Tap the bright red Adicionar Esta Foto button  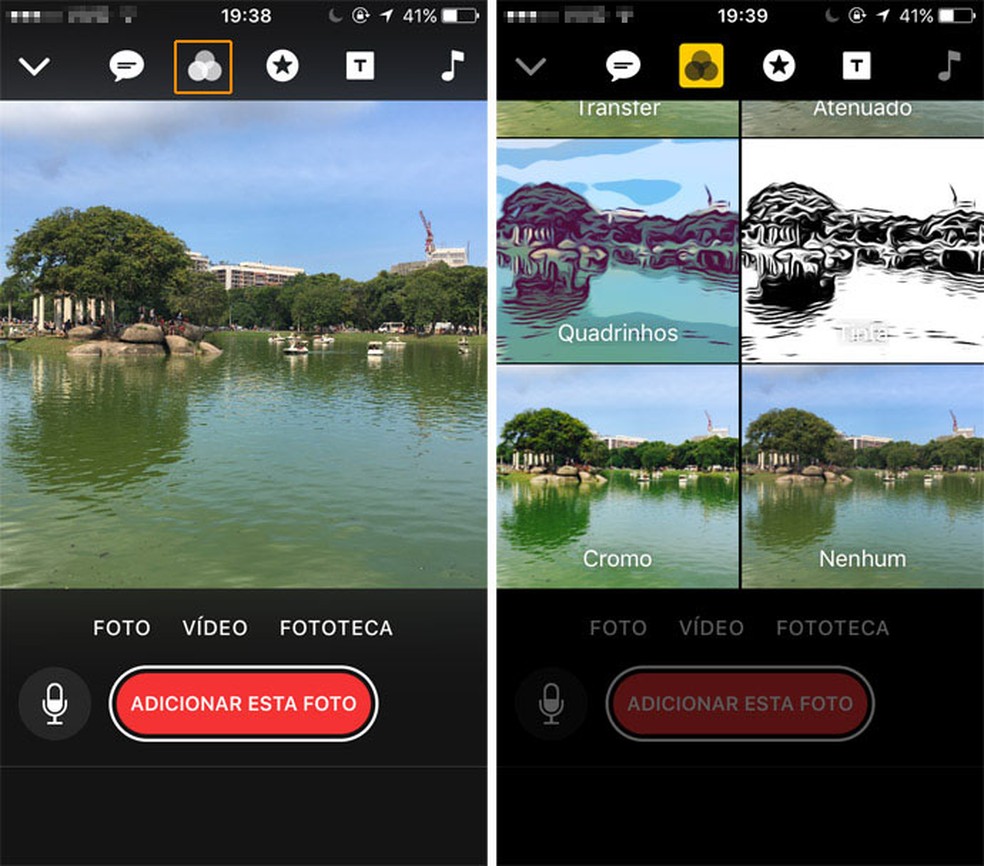point(243,703)
